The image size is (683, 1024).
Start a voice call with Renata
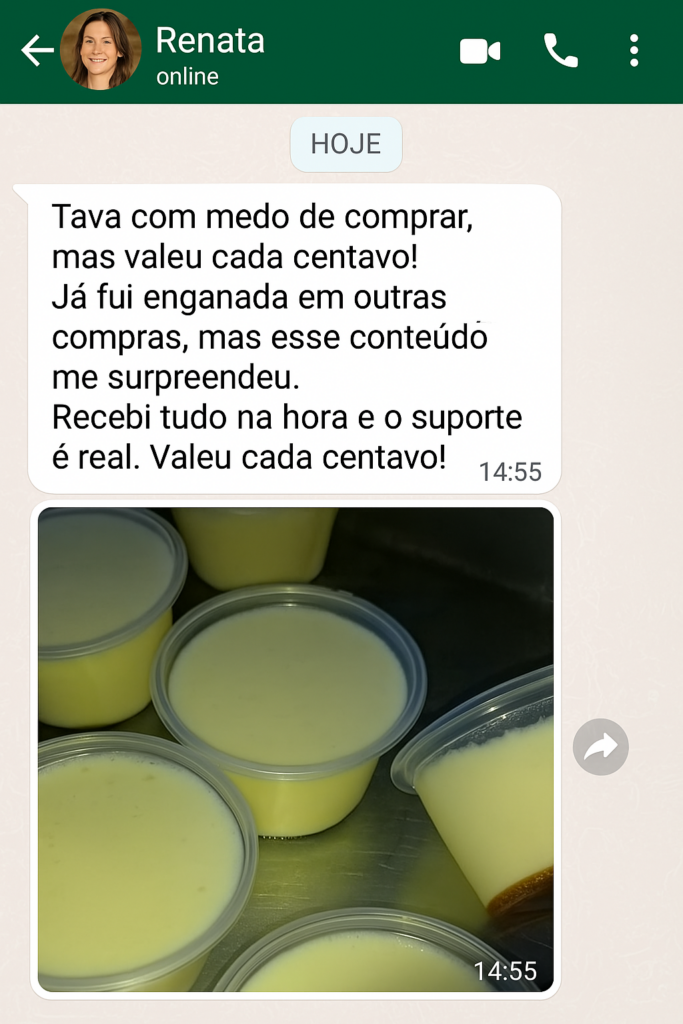click(x=560, y=51)
